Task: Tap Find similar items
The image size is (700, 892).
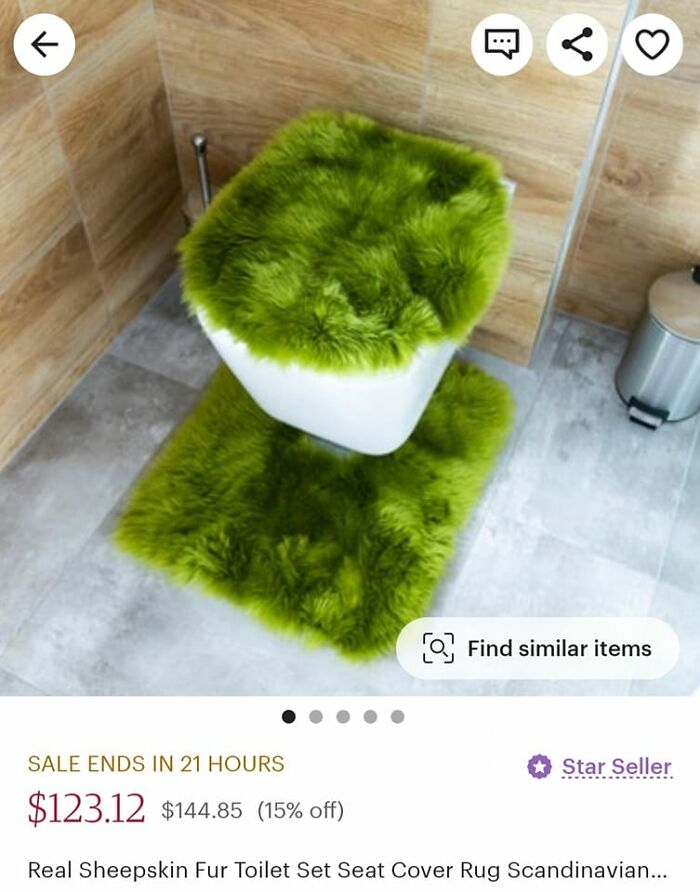Action: tap(537, 648)
